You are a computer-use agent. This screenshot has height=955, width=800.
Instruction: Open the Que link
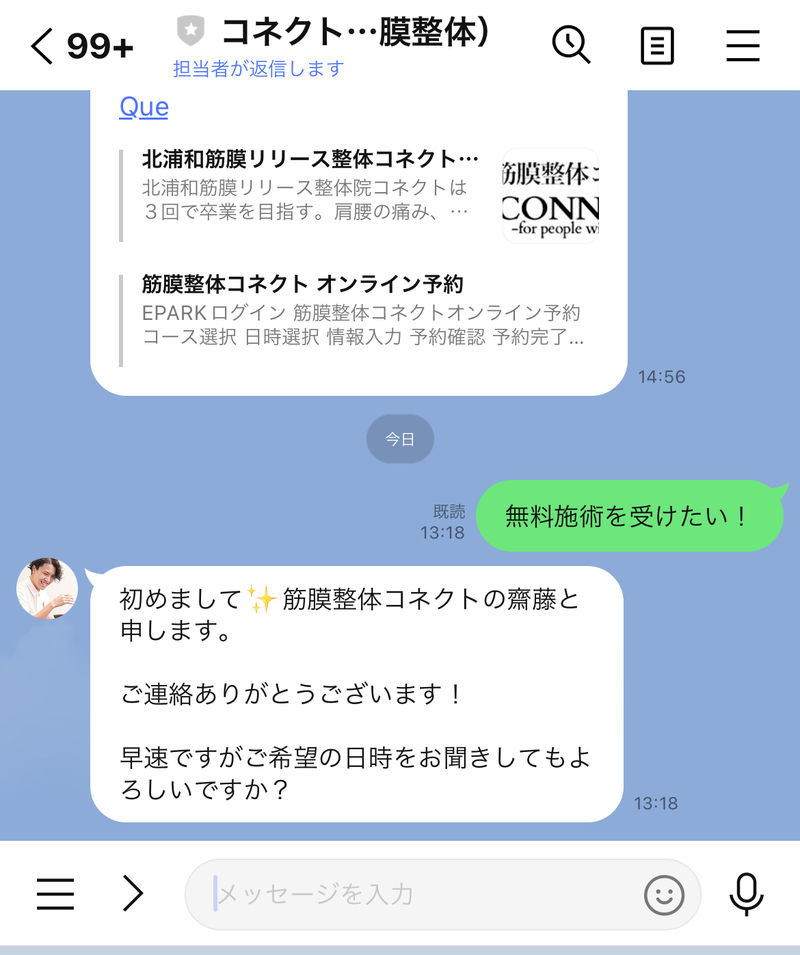144,107
